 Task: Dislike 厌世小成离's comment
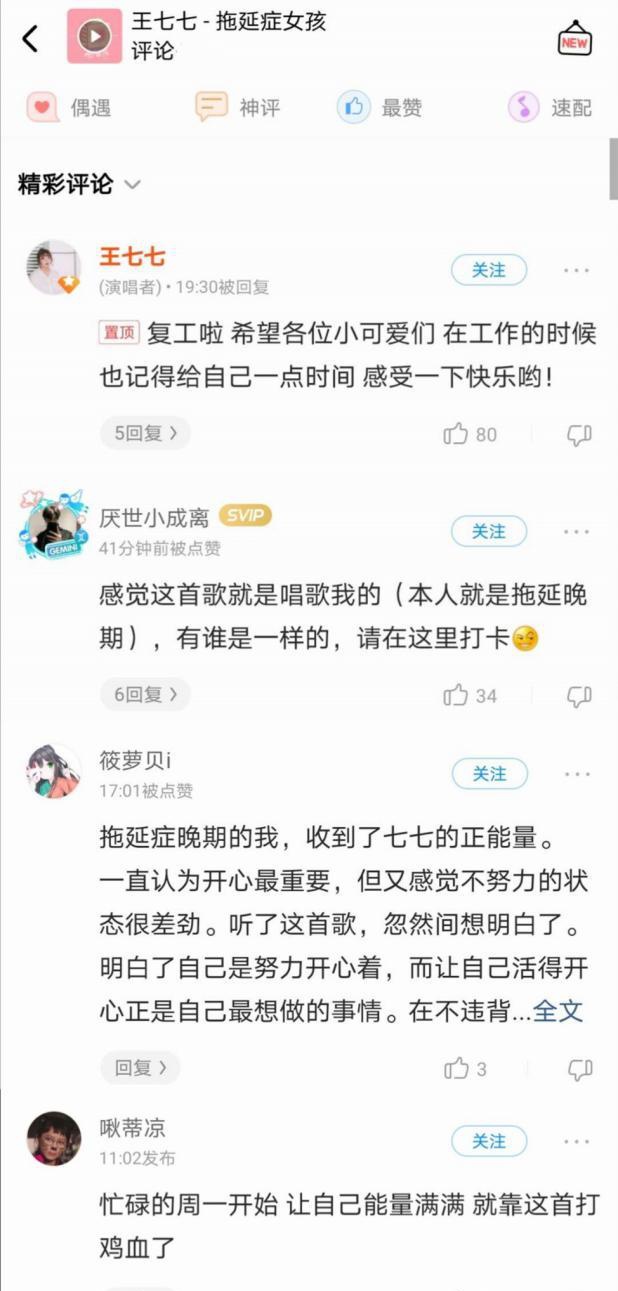point(580,695)
